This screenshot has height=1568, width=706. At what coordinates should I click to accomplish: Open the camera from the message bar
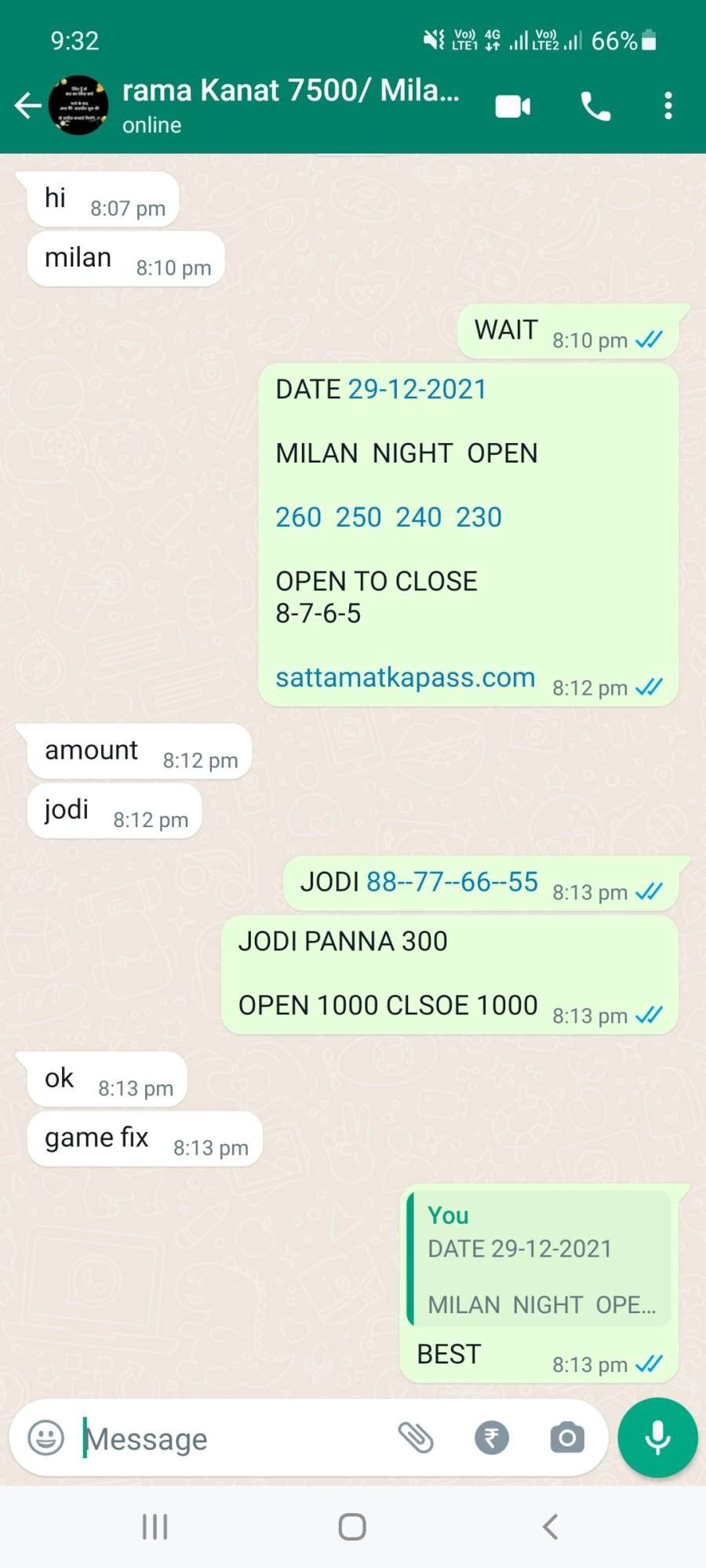[x=567, y=1438]
